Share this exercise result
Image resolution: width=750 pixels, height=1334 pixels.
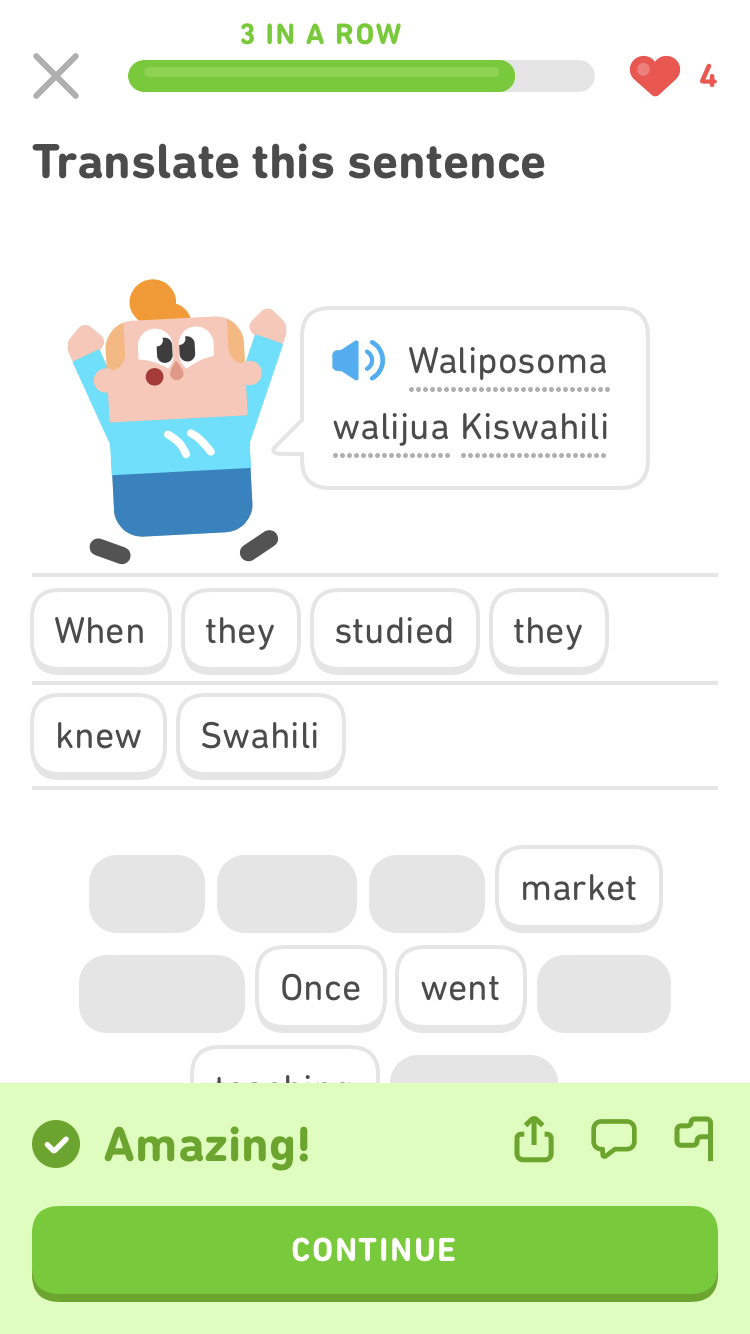534,1140
